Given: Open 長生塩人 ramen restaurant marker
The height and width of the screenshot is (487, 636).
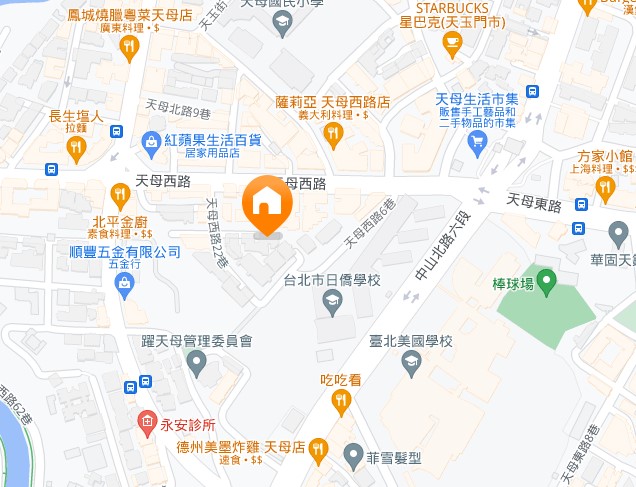Looking at the screenshot, I should click(77, 149).
